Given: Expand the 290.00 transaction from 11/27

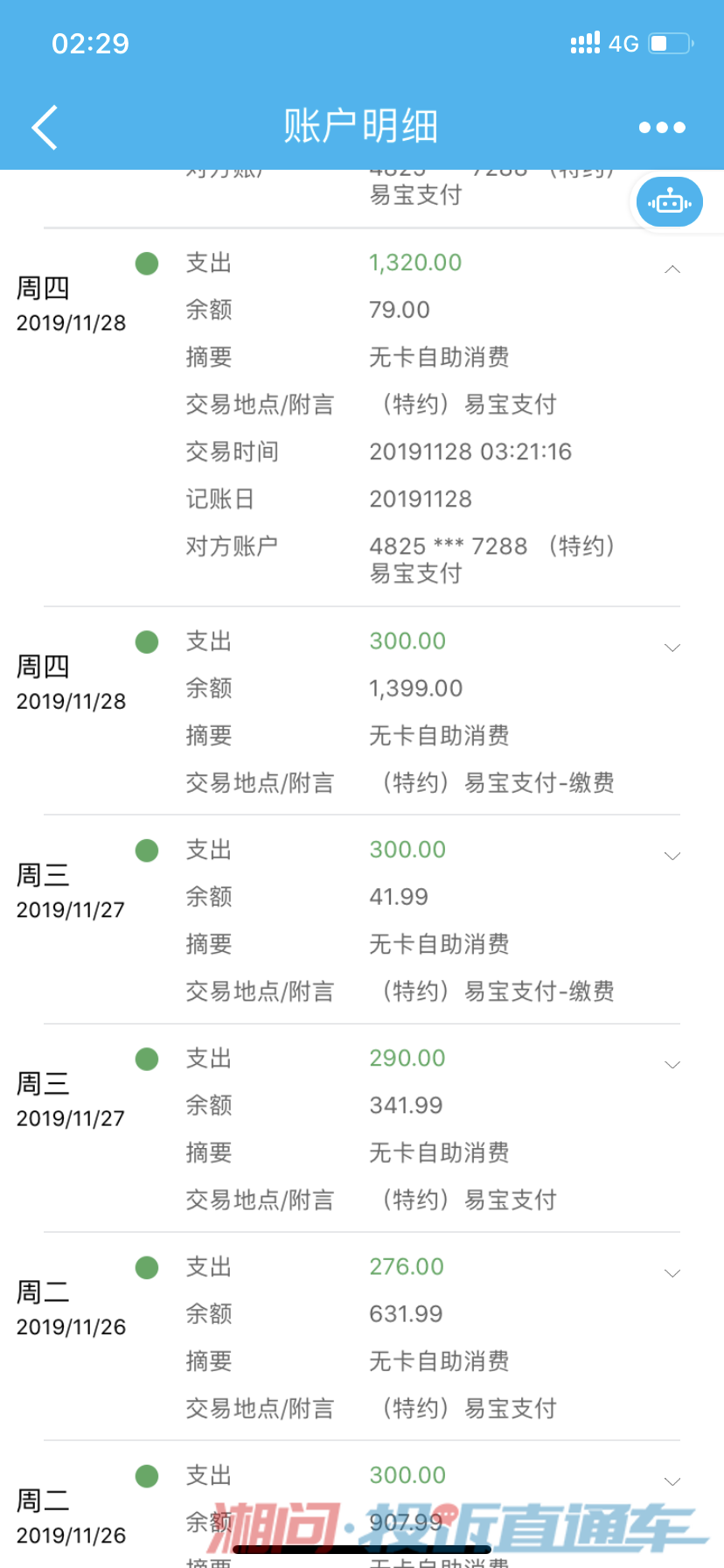Looking at the screenshot, I should coord(672,1064).
